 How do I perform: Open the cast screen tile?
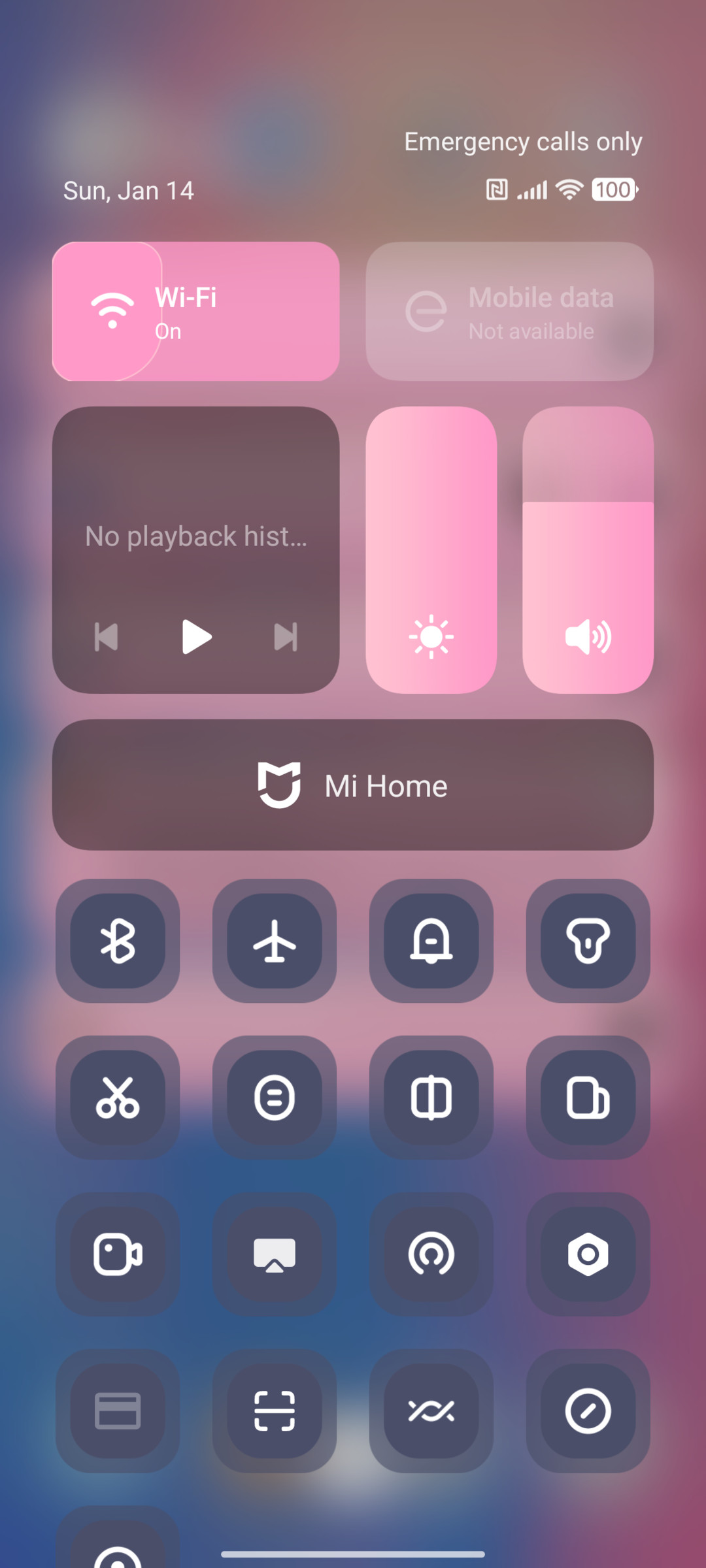coord(275,1254)
